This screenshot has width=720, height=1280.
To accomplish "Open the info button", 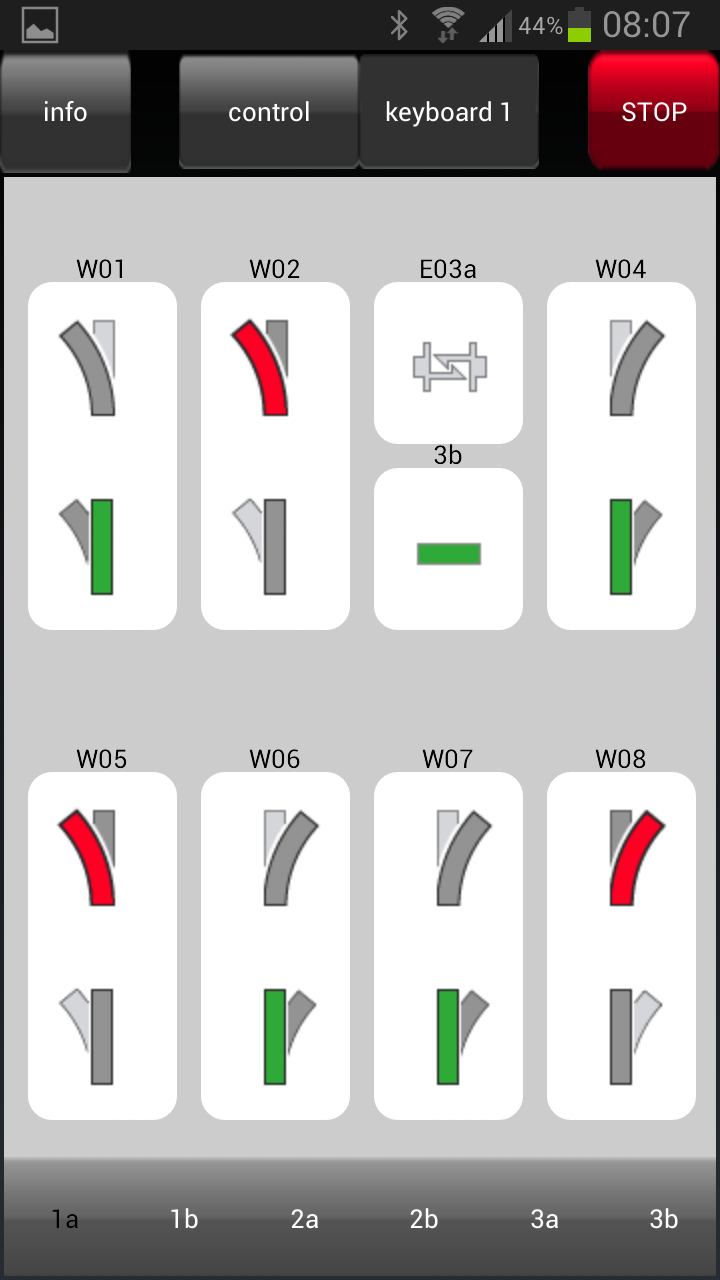I will (x=65, y=112).
